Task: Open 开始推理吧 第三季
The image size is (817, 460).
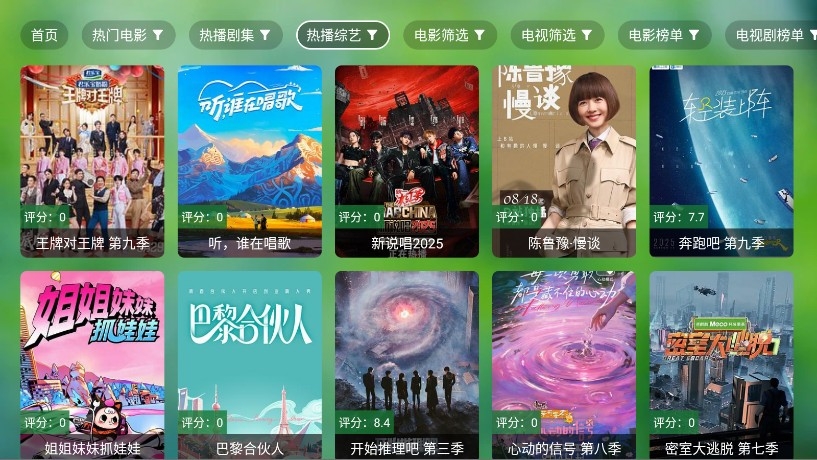Action: click(x=407, y=365)
